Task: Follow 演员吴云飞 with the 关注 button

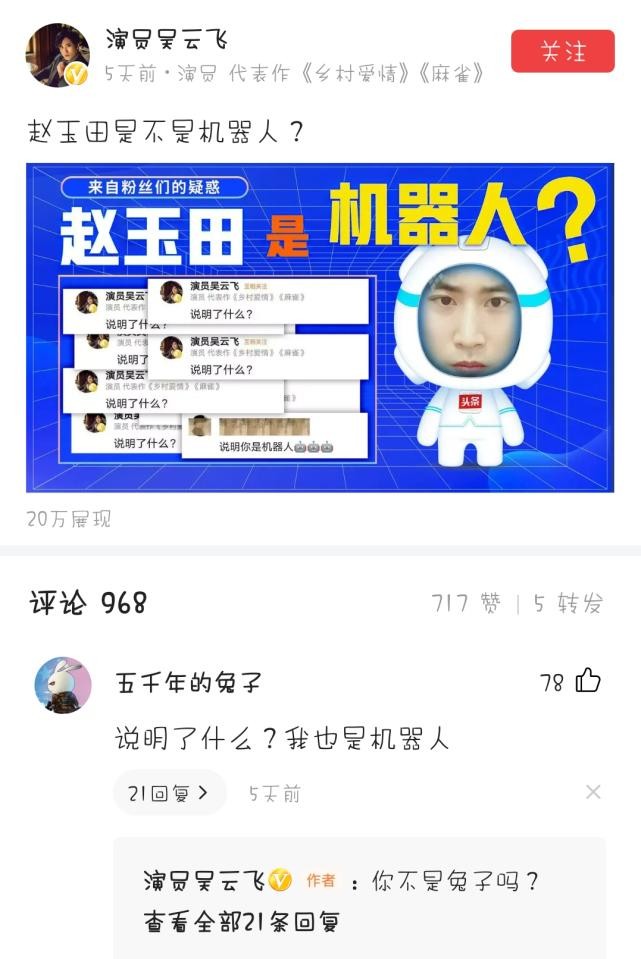Action: pos(562,51)
